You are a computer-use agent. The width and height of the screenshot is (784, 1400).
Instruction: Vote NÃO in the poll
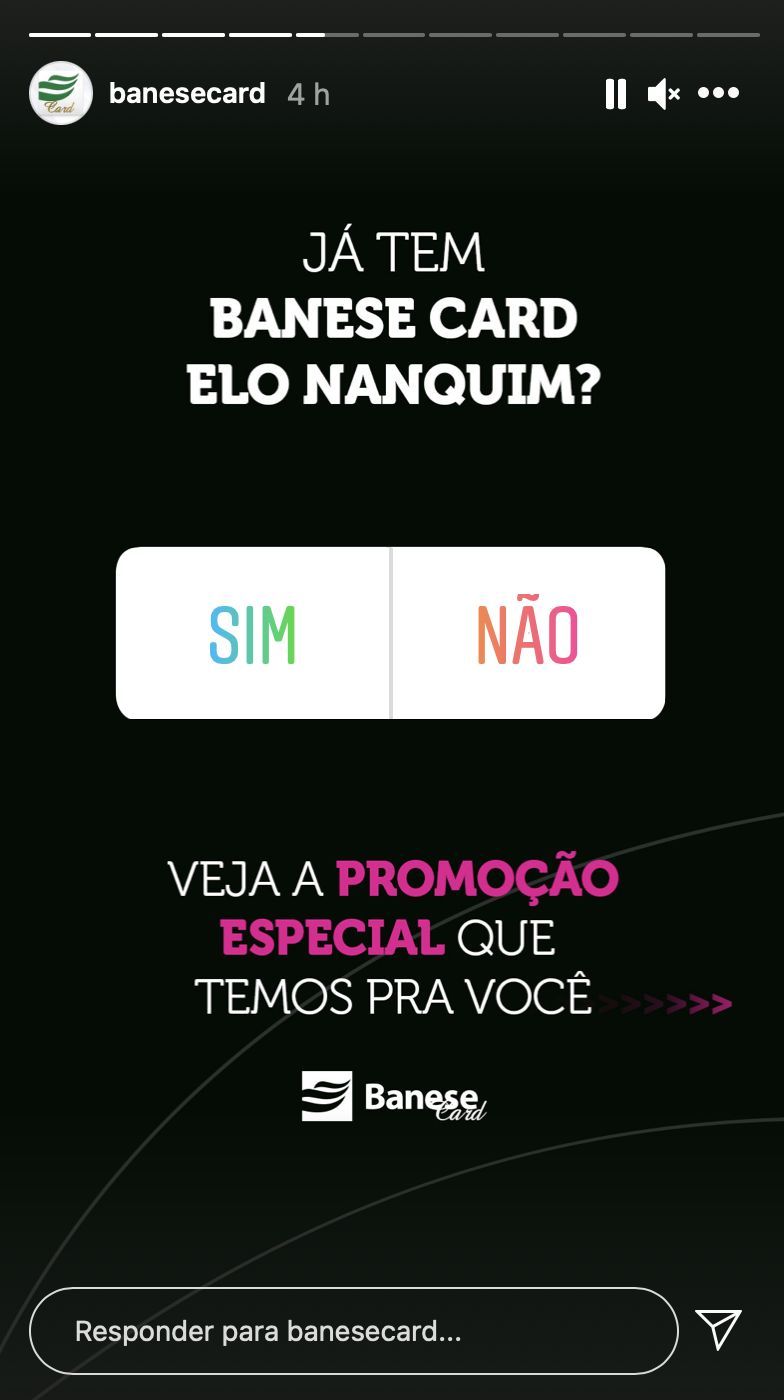click(528, 634)
